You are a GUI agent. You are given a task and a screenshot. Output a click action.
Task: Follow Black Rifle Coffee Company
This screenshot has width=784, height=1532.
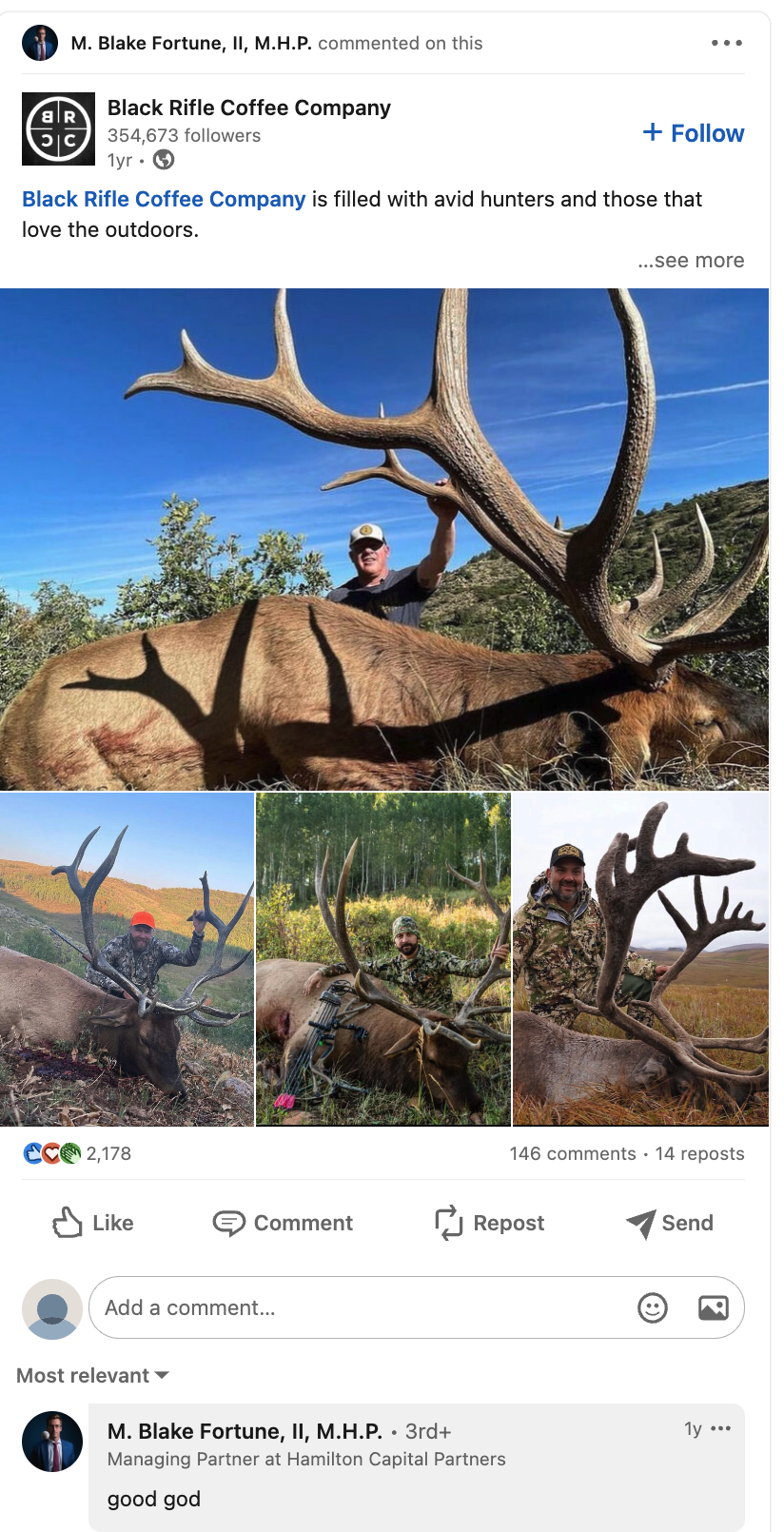[x=694, y=133]
